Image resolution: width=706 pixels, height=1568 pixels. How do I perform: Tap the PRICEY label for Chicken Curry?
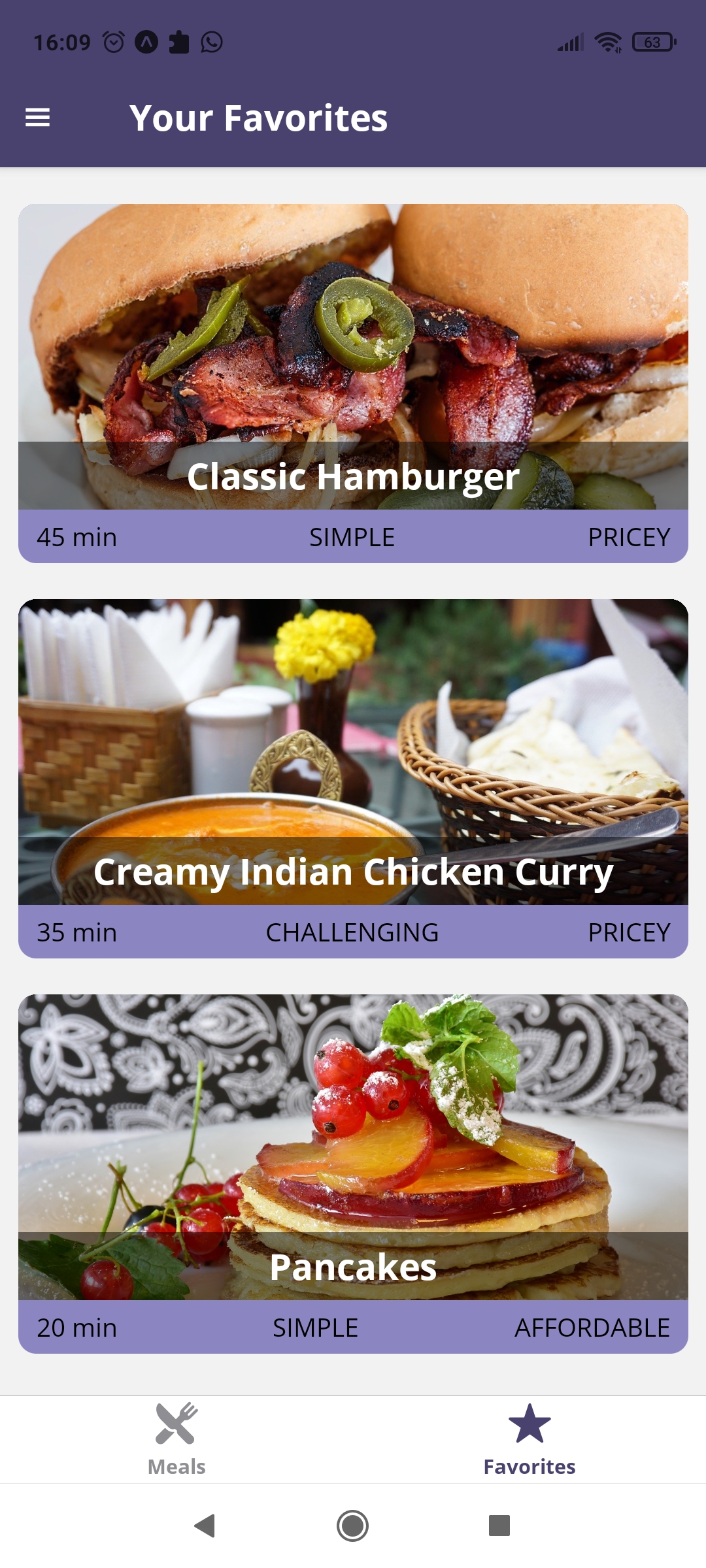(x=629, y=932)
